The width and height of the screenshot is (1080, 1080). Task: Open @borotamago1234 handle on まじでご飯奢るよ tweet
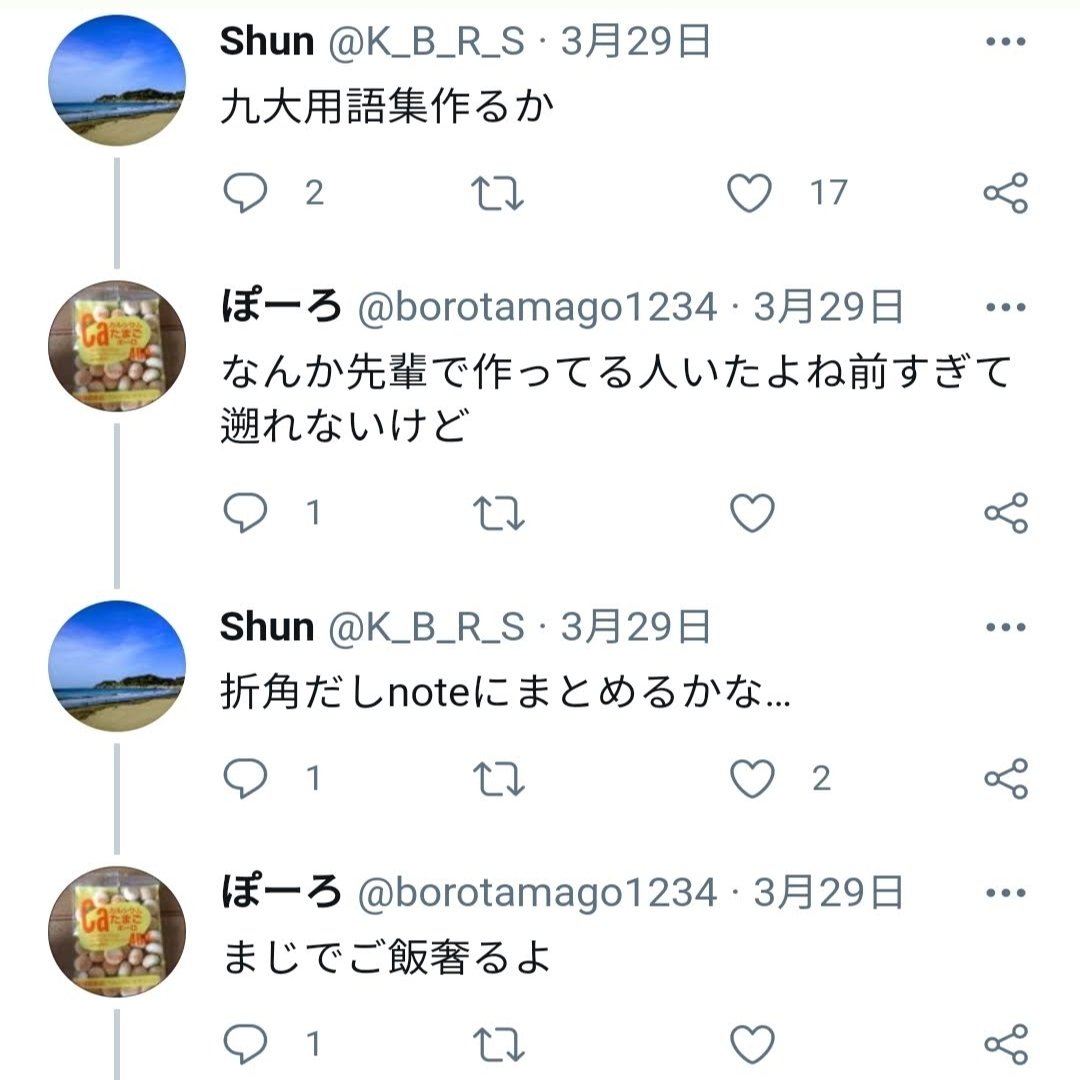538,893
